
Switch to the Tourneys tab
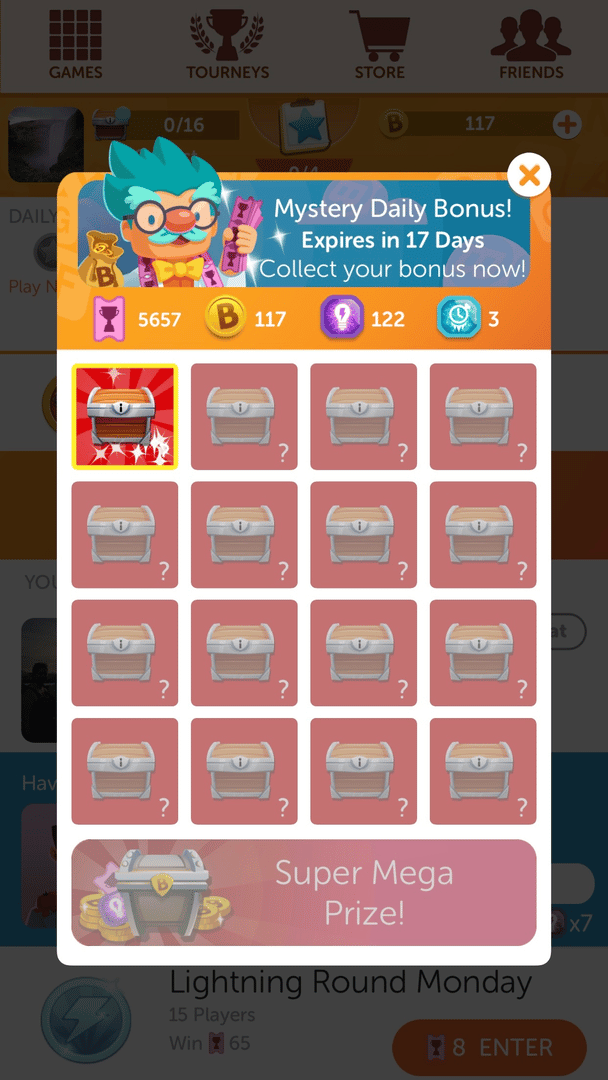coord(228,45)
